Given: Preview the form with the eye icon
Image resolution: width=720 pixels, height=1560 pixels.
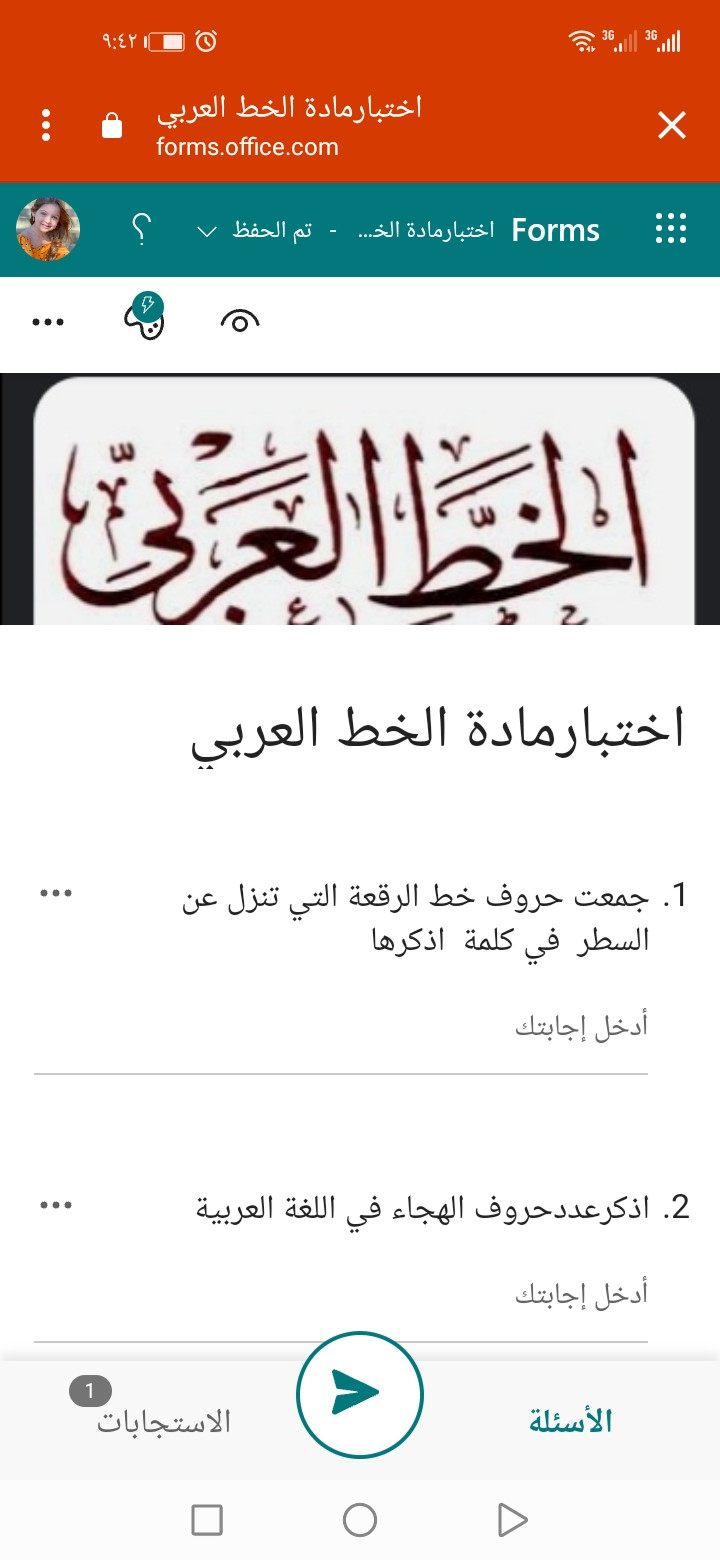Looking at the screenshot, I should pos(239,321).
